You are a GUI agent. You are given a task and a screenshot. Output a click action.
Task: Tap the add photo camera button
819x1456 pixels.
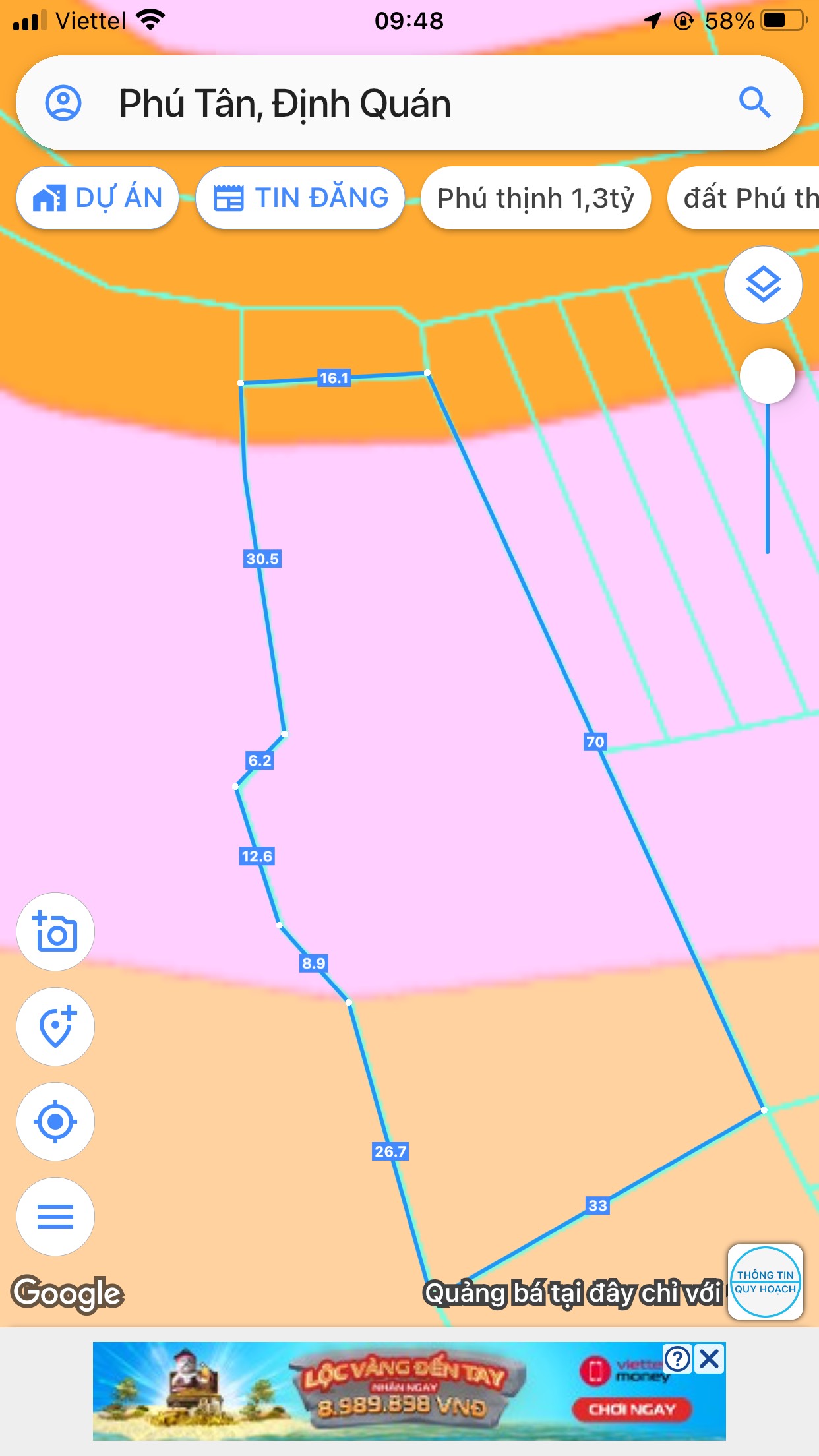click(x=55, y=932)
